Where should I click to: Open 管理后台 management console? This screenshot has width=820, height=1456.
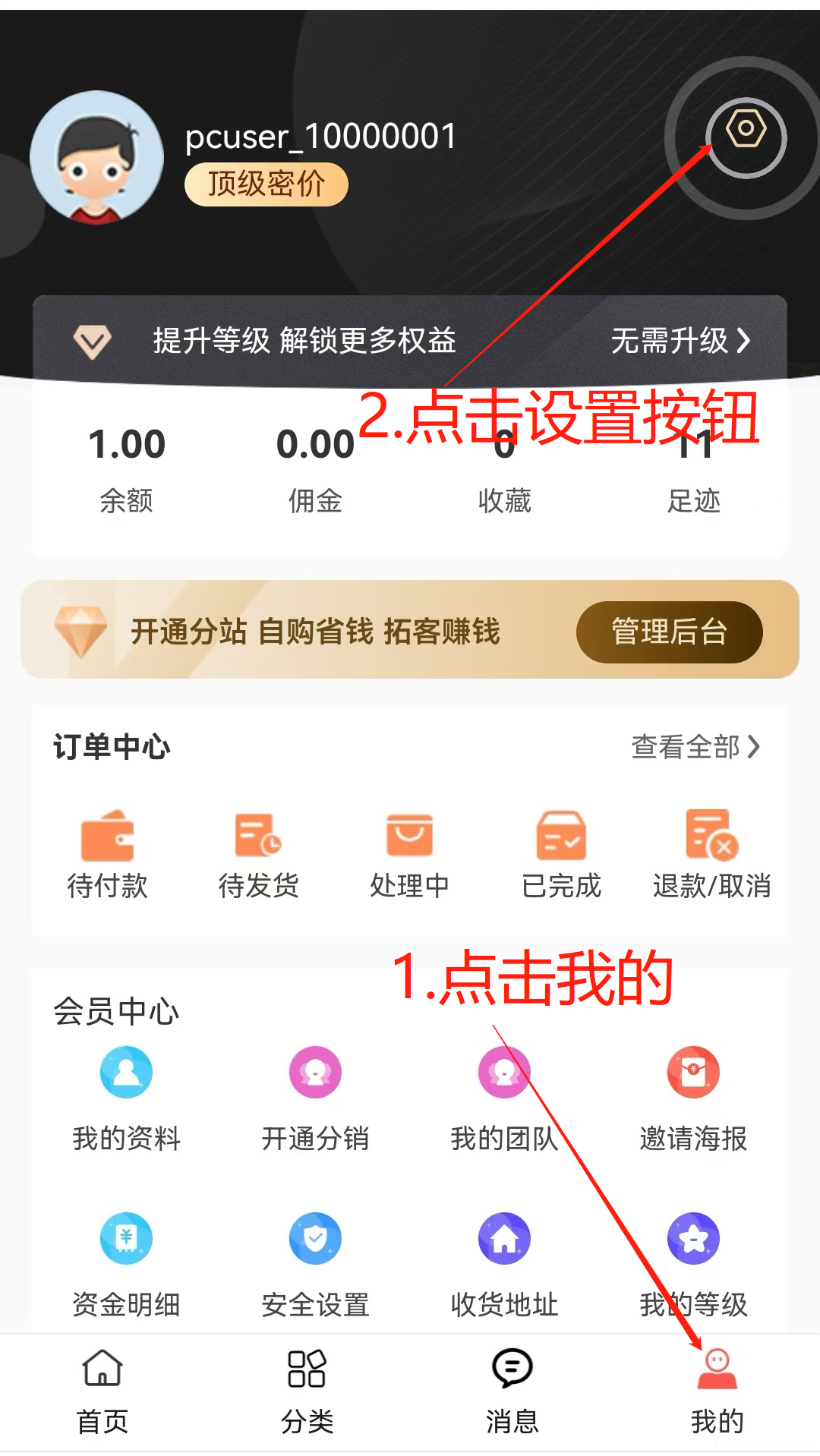pos(669,632)
